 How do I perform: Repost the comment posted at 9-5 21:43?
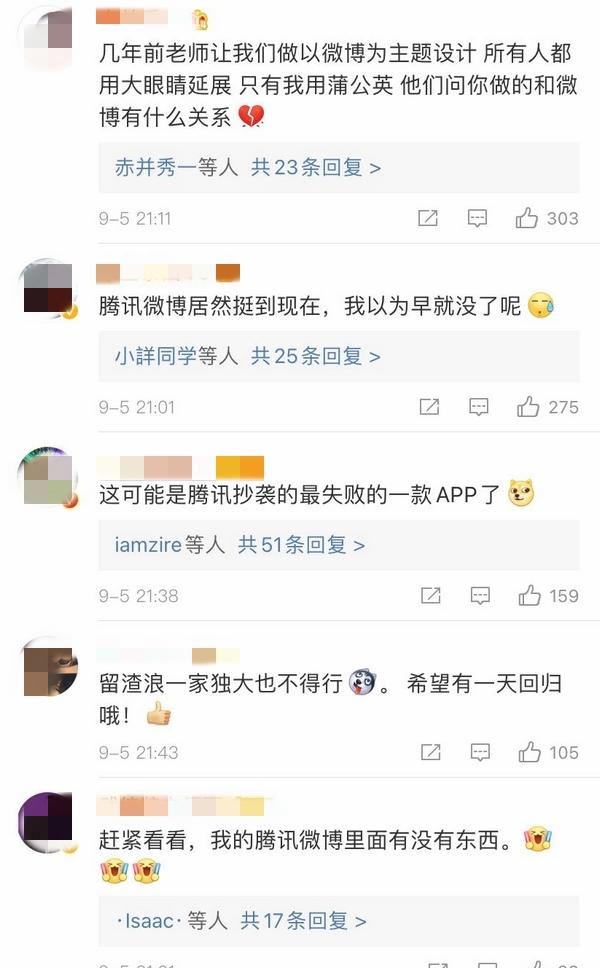pyautogui.click(x=430, y=752)
